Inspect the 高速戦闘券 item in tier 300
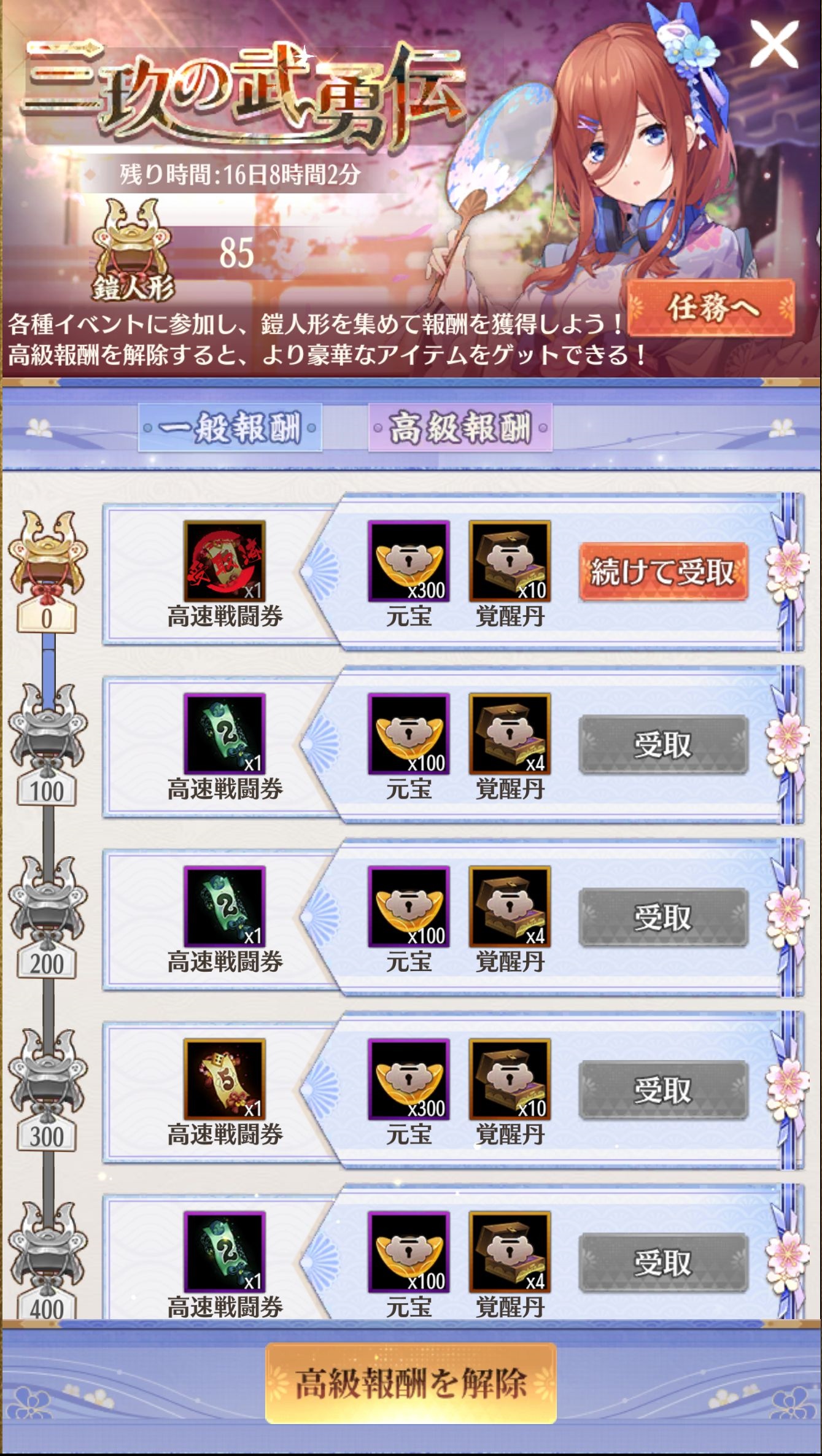The width and height of the screenshot is (822, 1456). [x=225, y=1079]
